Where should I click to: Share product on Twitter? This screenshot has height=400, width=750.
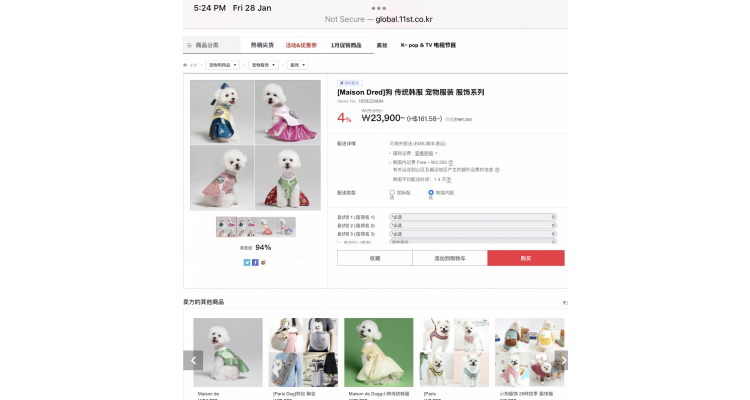pyautogui.click(x=247, y=262)
